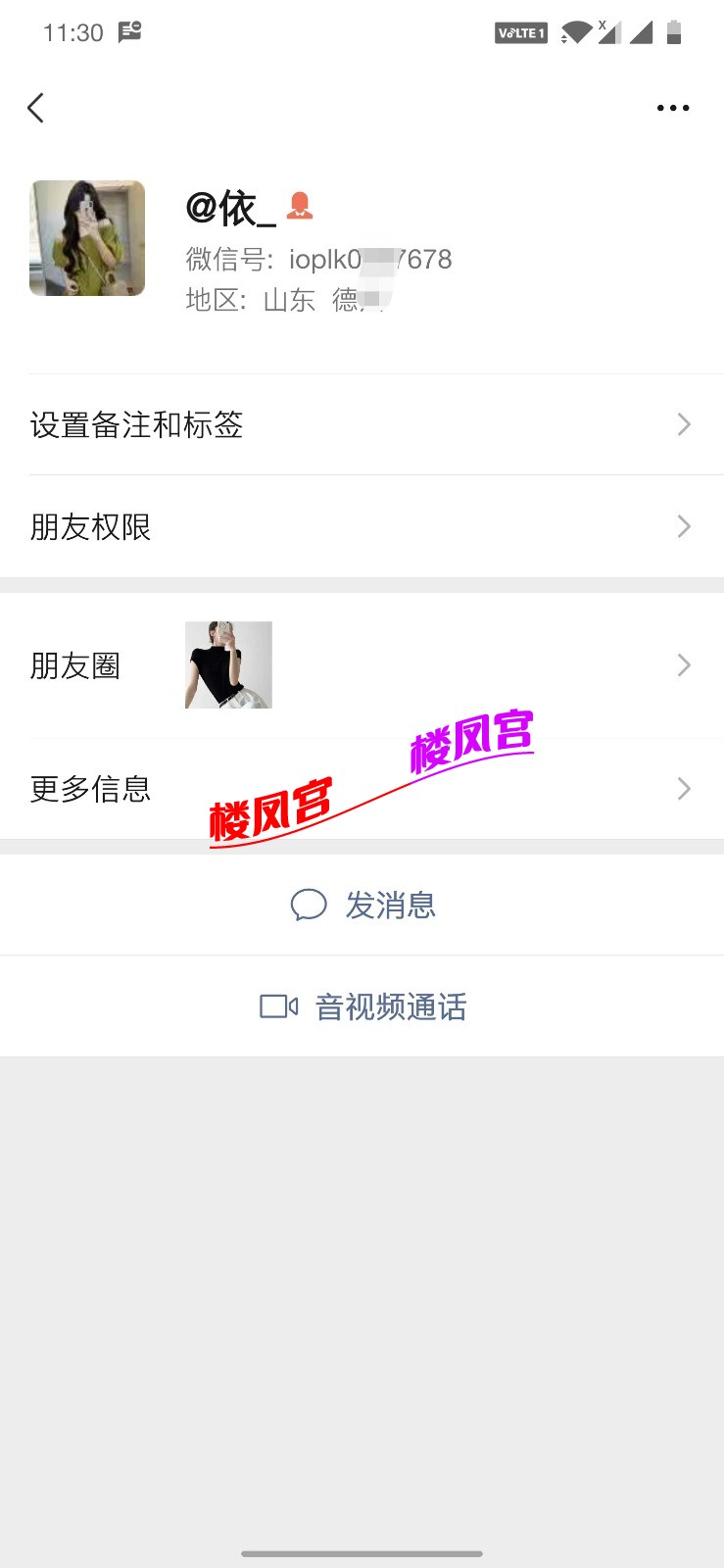Tap the chat bubble icon beside 发消息
724x1568 pixels.
point(309,905)
